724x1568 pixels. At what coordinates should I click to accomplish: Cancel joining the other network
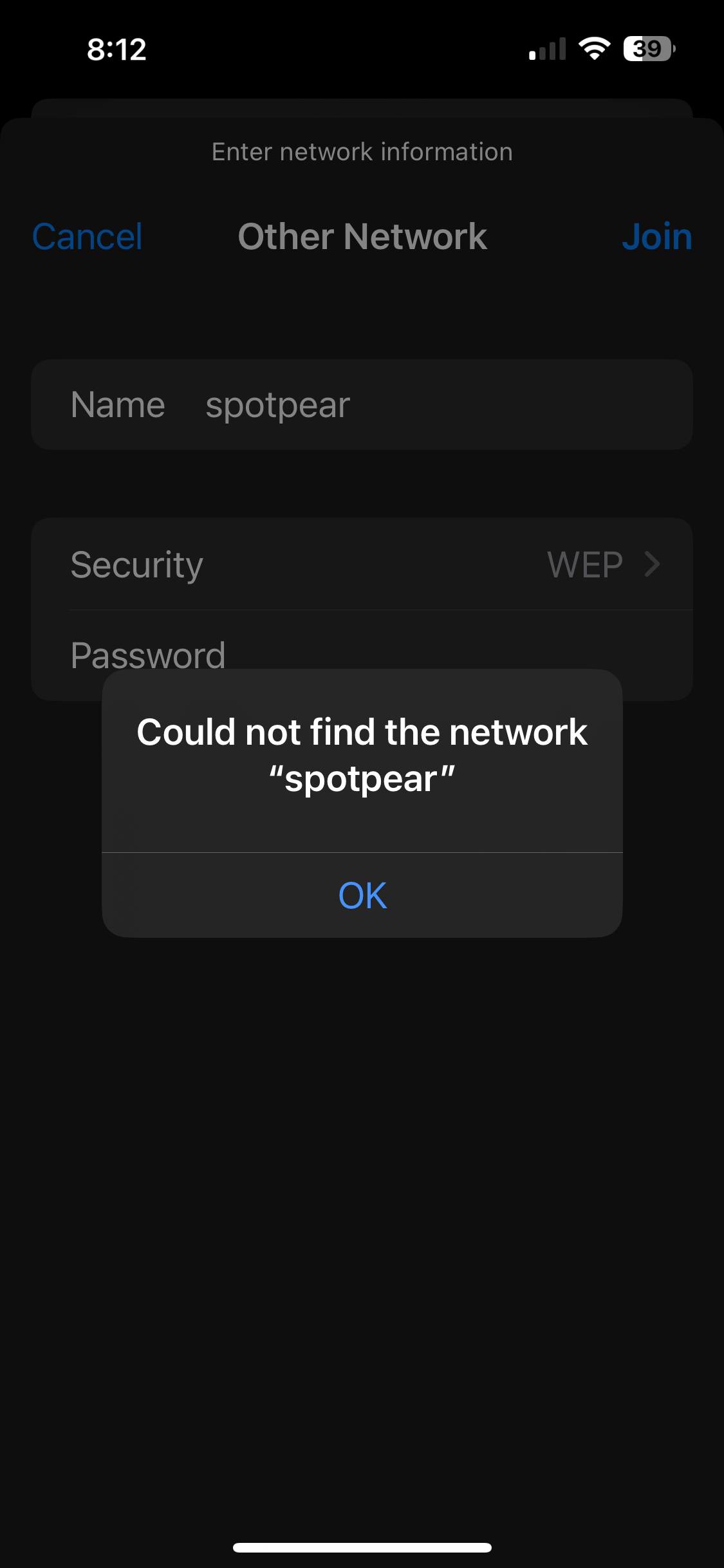[x=87, y=236]
